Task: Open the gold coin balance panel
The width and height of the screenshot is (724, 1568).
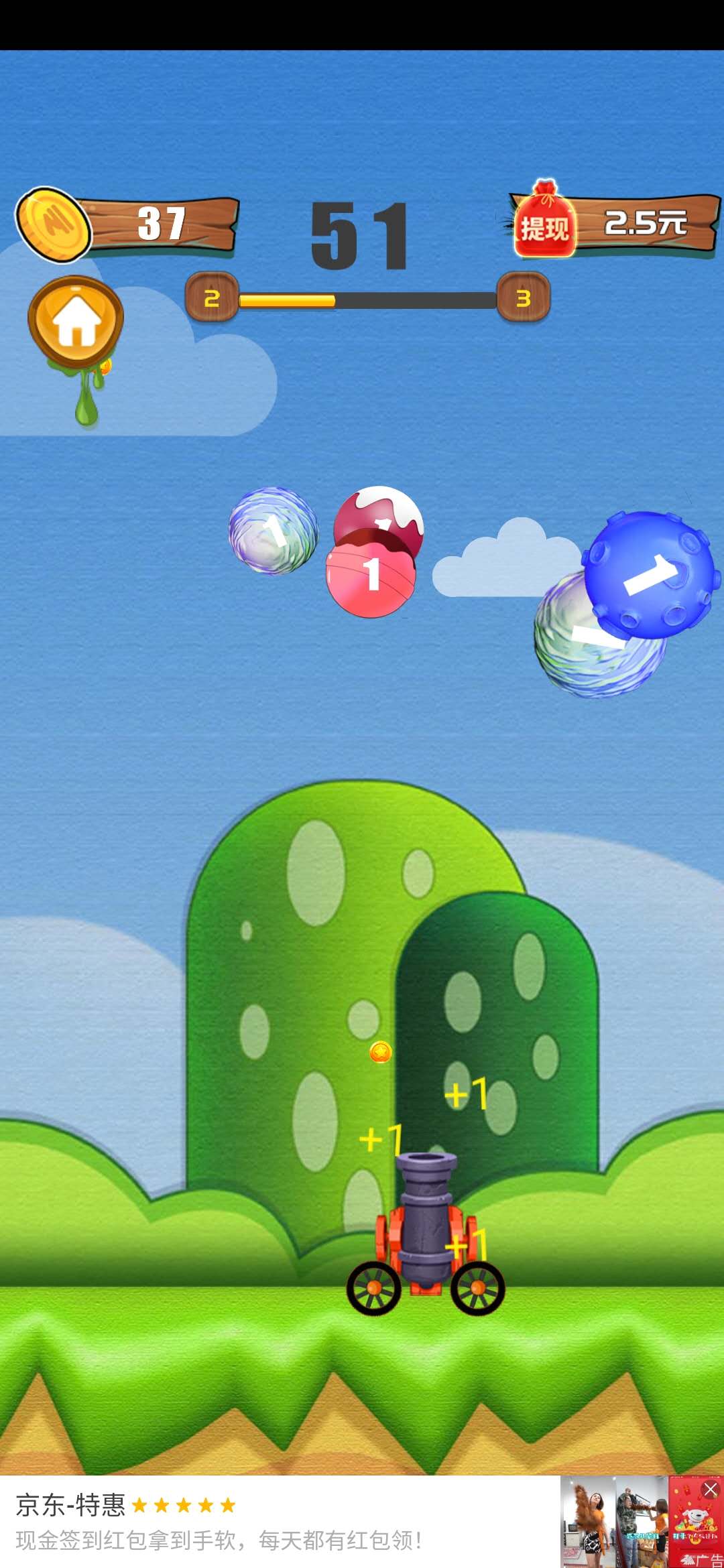Action: point(127,224)
